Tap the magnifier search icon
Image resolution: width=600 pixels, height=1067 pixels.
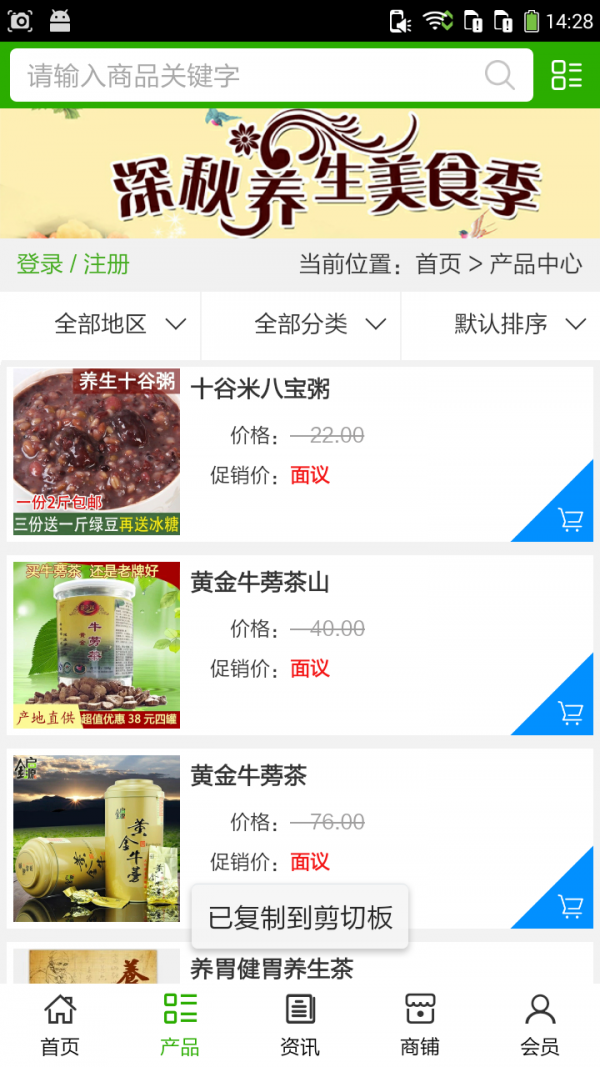pos(499,76)
